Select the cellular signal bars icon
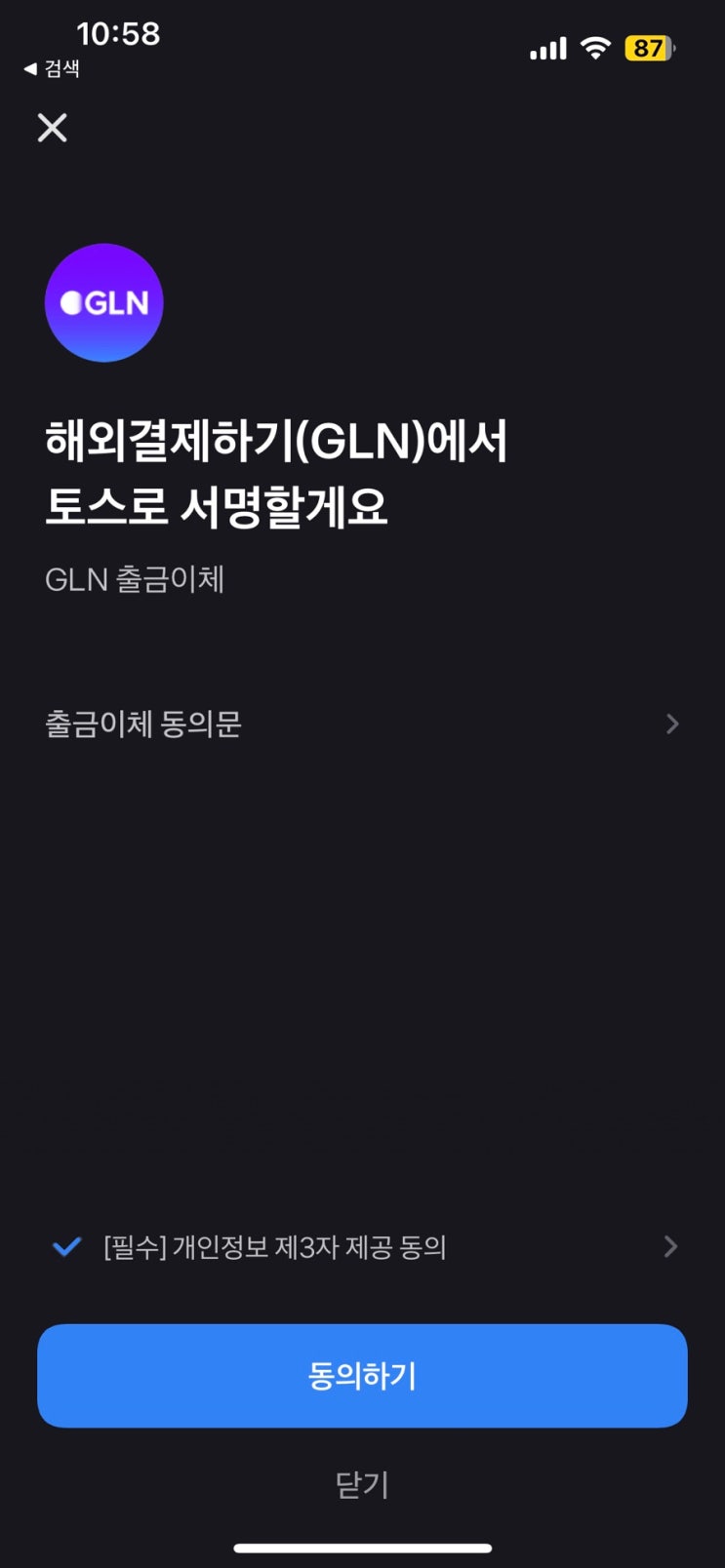 pos(547,47)
